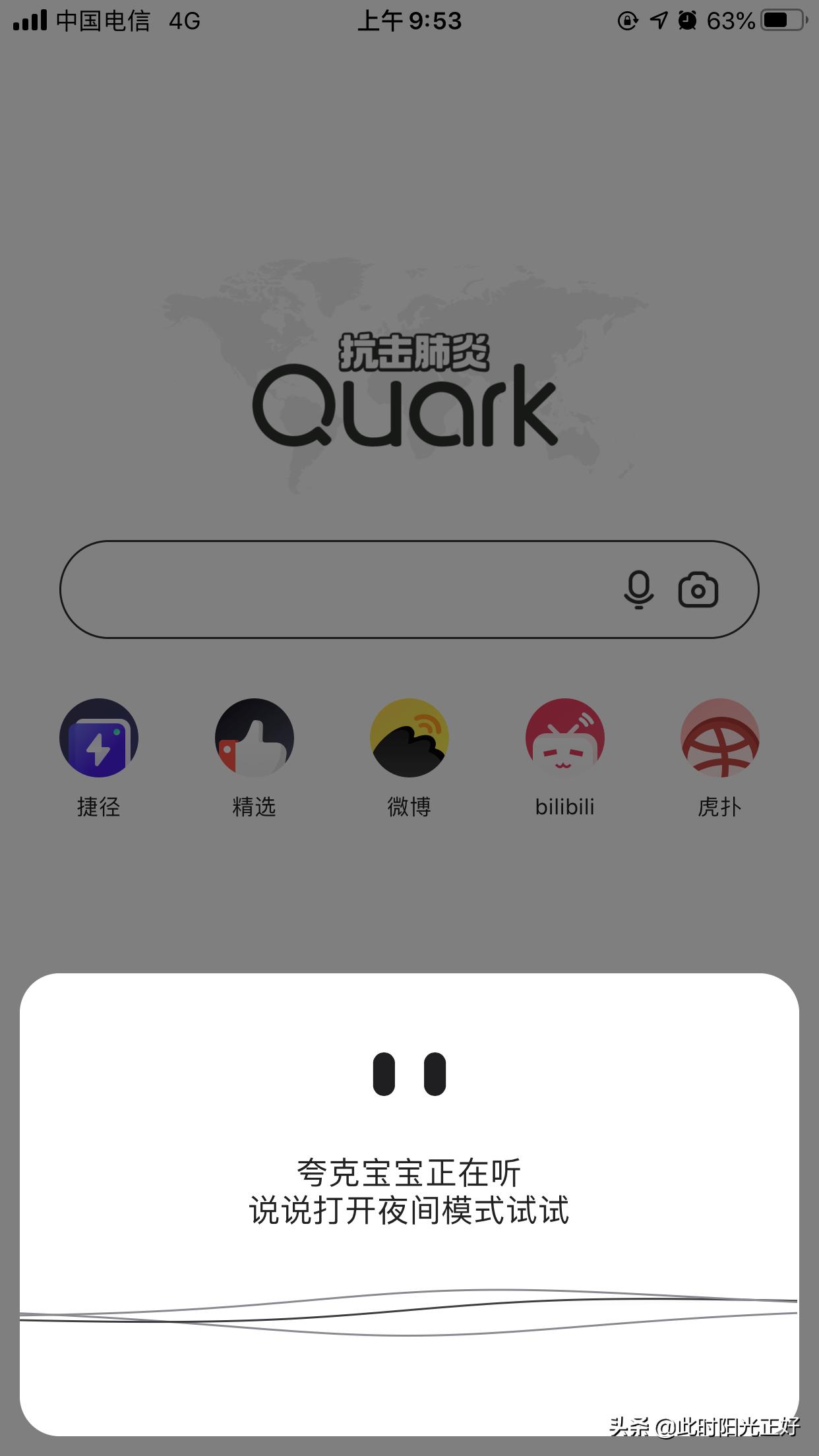Tap the Quark search input field
The height and width of the screenshot is (1456, 819).
[330, 589]
